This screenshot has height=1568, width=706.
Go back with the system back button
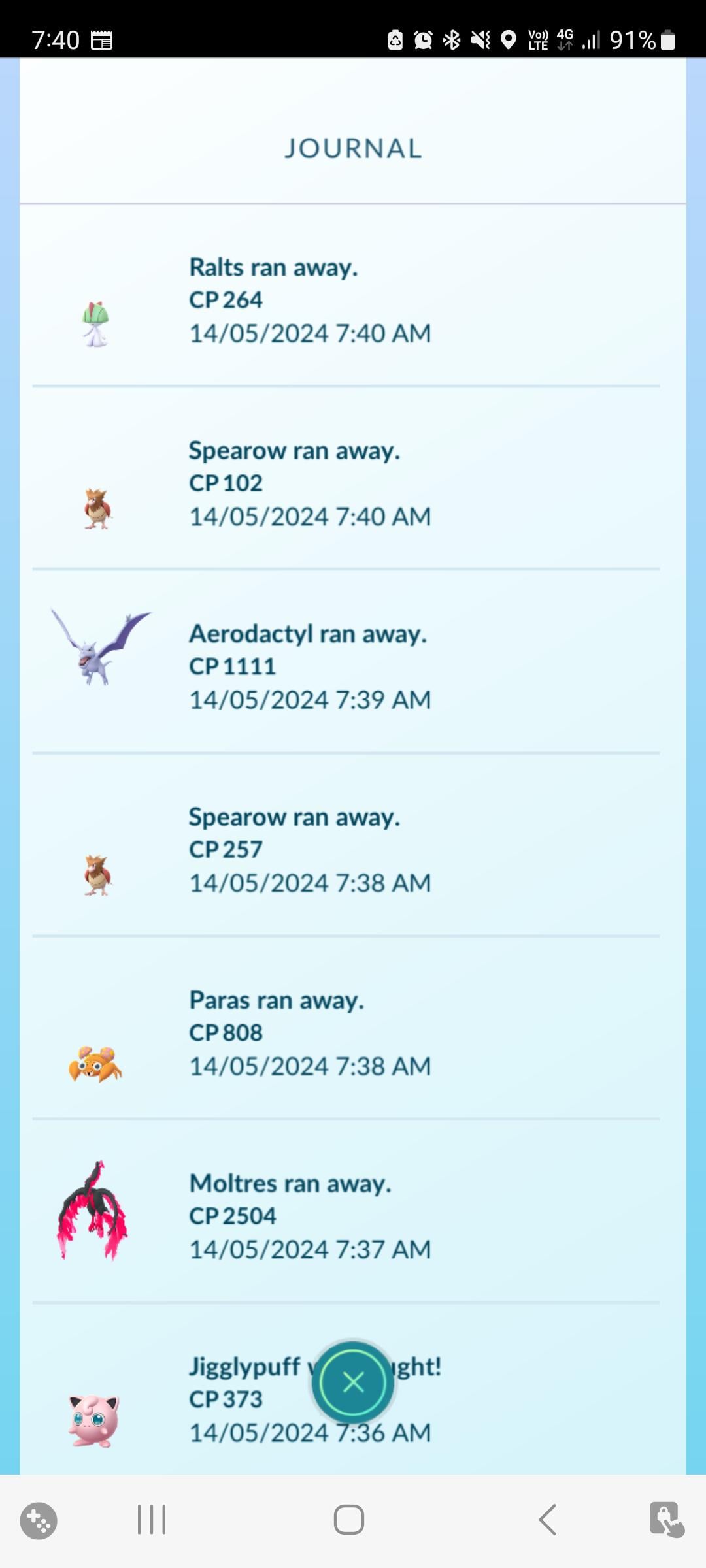548,1520
